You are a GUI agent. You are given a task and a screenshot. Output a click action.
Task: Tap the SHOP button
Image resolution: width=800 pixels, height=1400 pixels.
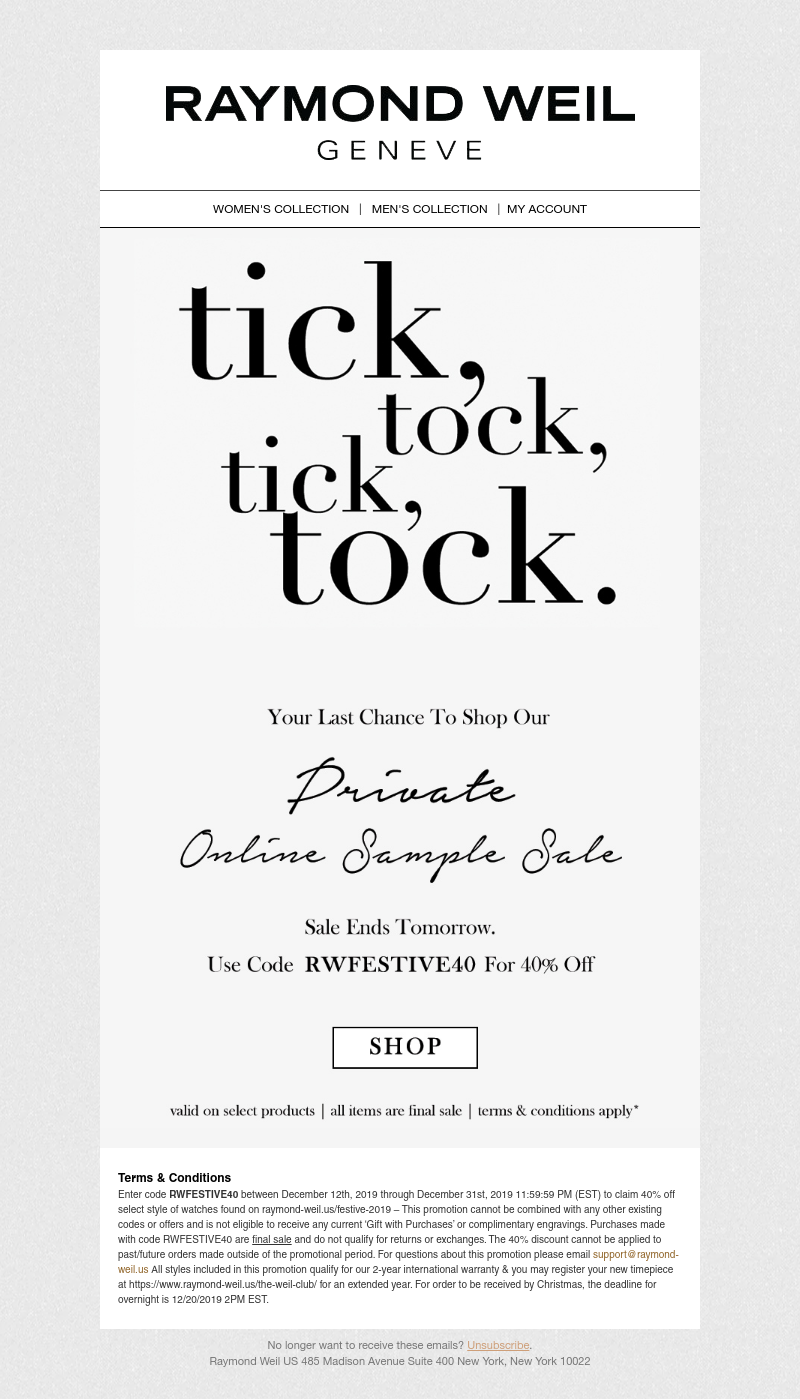point(405,1047)
